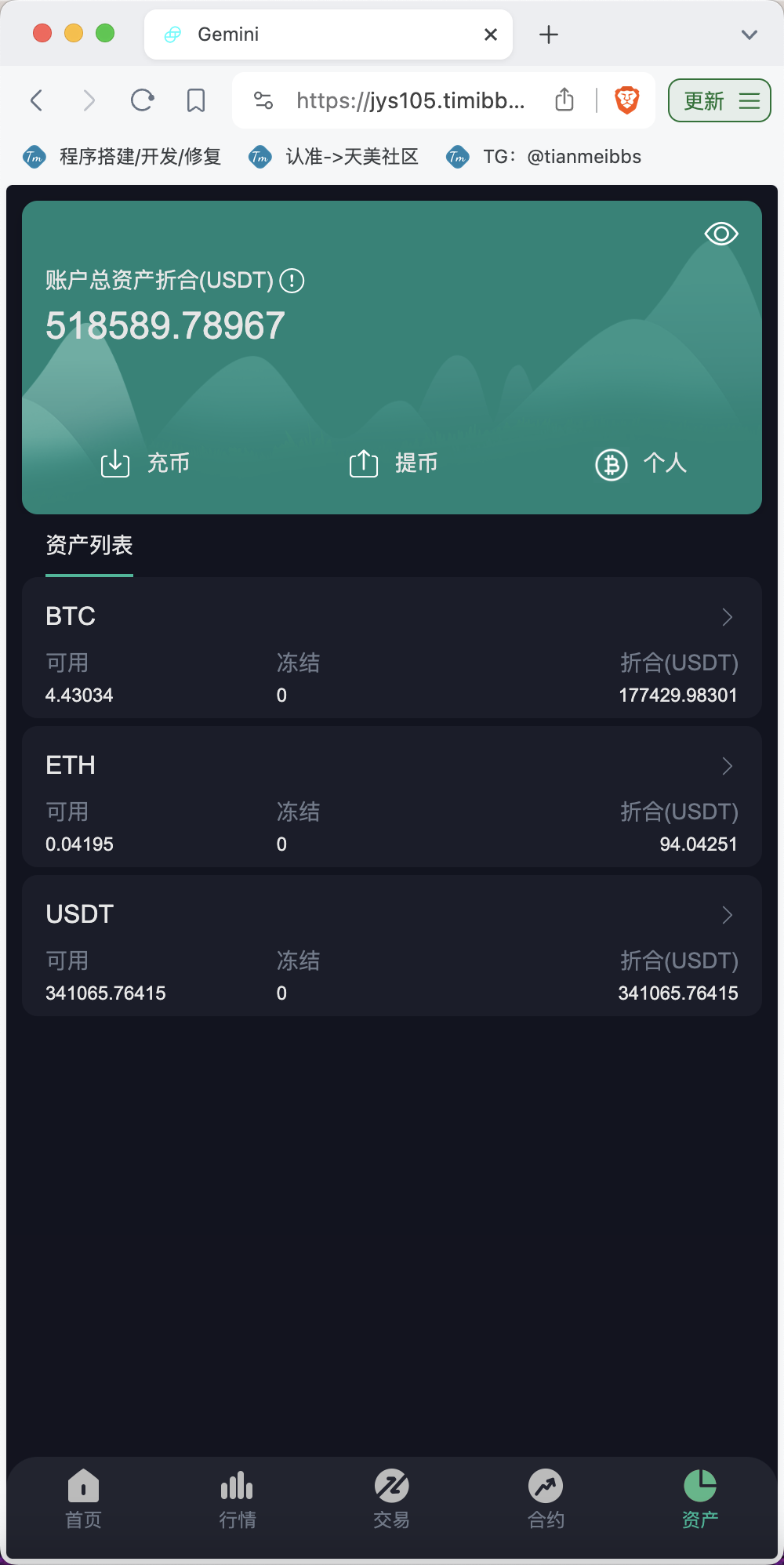Select the 资产 assets tab
This screenshot has height=1565, width=784.
point(700,1499)
